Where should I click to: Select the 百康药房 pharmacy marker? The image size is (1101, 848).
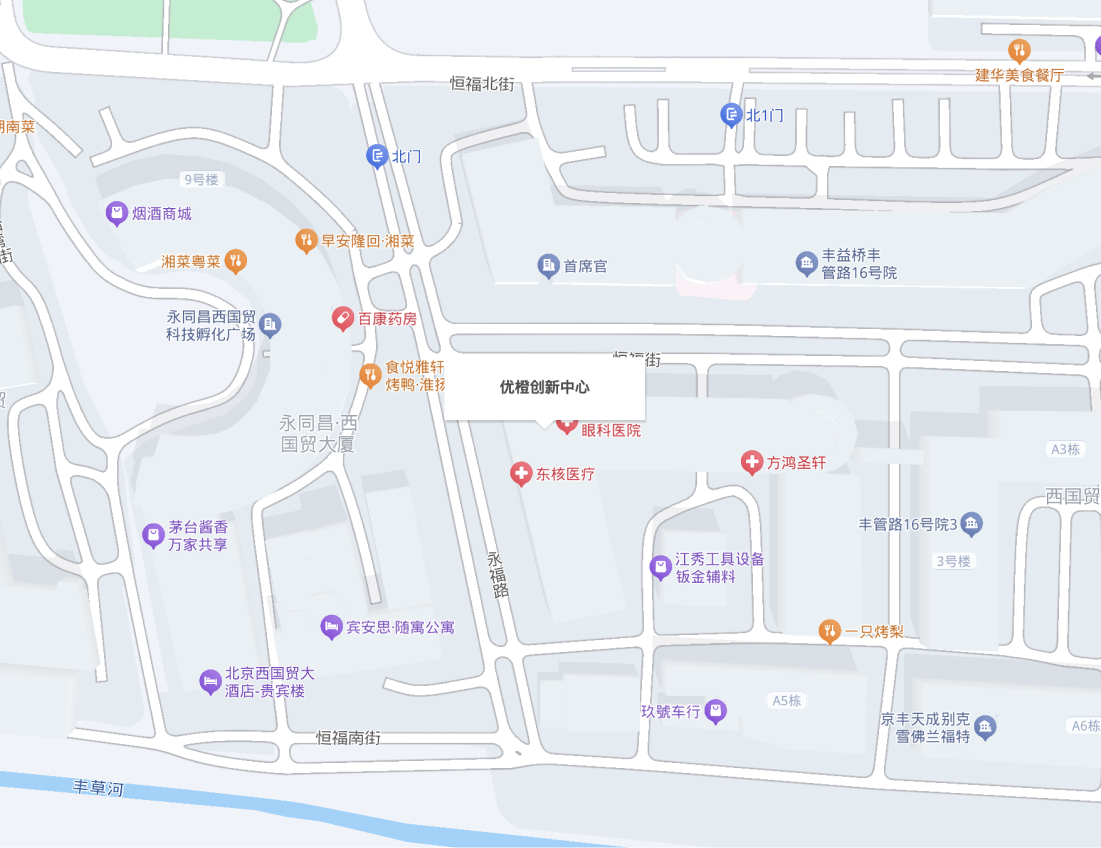click(x=343, y=319)
